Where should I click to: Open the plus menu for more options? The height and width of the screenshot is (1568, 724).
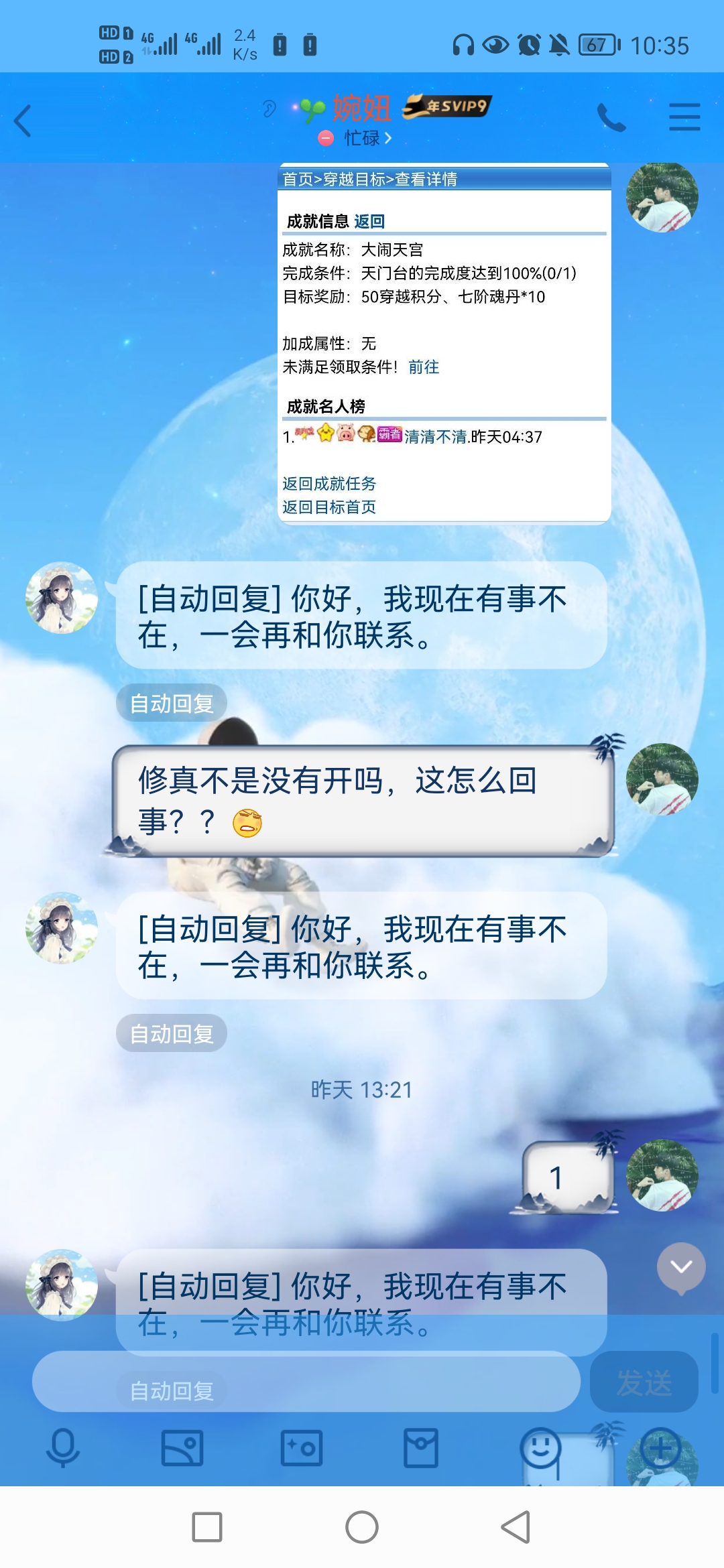tap(661, 1449)
